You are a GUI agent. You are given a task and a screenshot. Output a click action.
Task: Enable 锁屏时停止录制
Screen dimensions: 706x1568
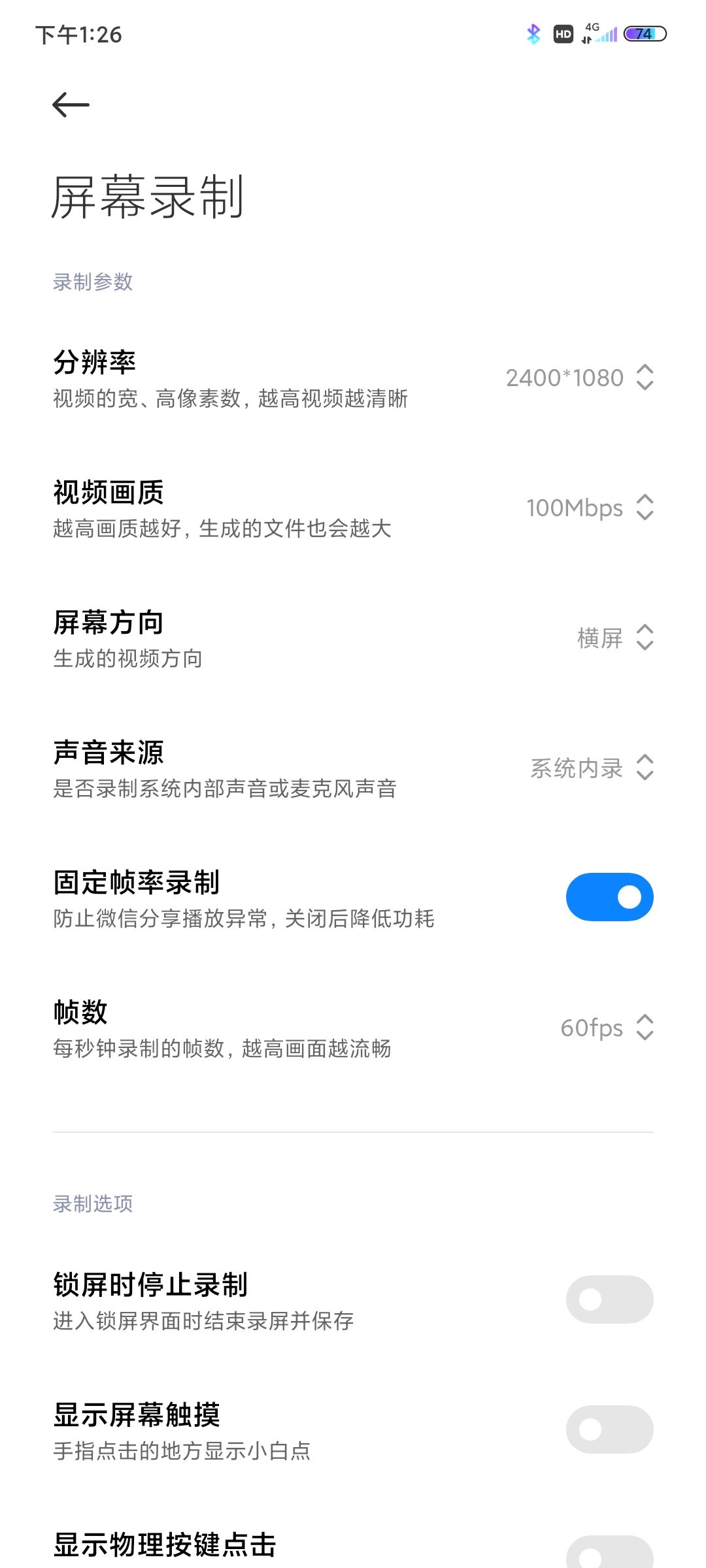pos(609,1299)
